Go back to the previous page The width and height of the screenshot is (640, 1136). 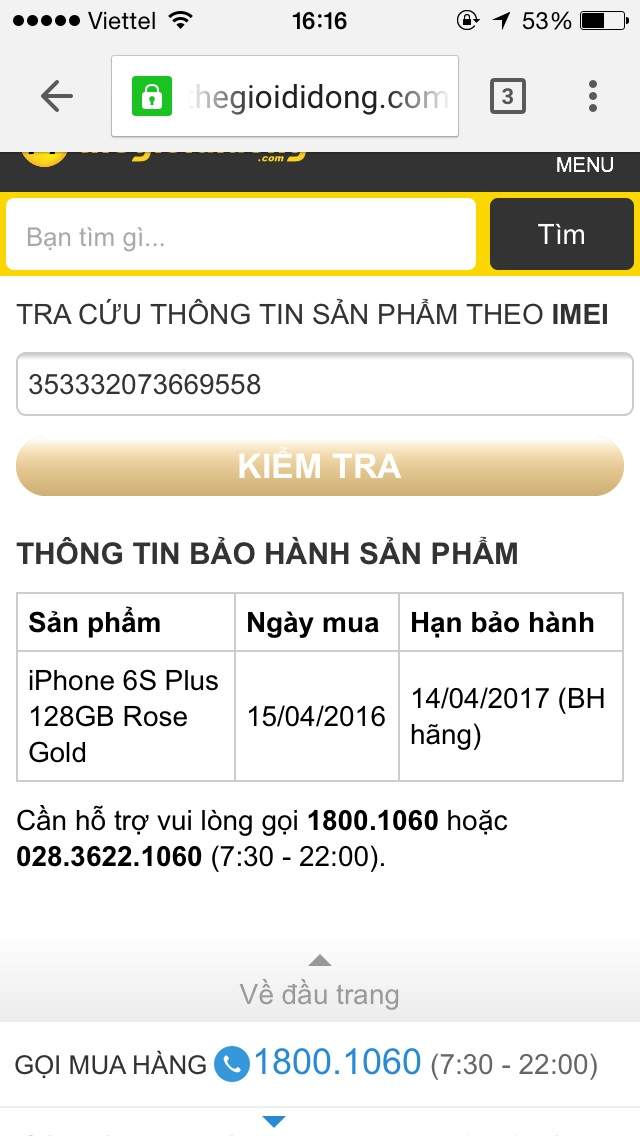pos(57,96)
